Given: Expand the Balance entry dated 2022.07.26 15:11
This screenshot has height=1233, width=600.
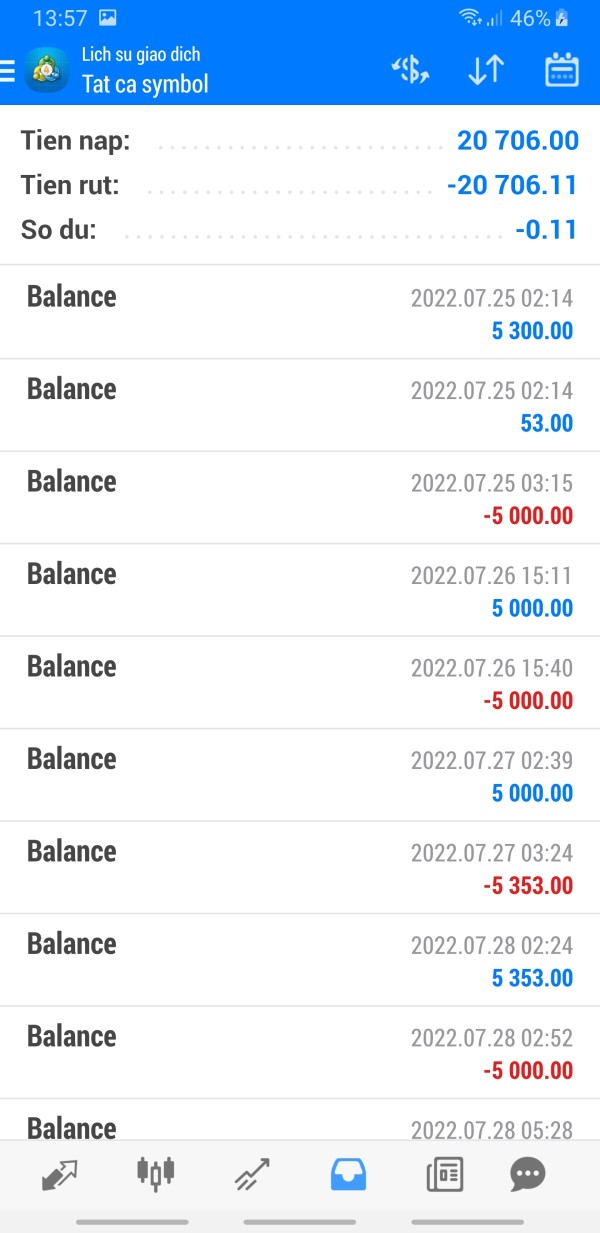Looking at the screenshot, I should point(300,590).
